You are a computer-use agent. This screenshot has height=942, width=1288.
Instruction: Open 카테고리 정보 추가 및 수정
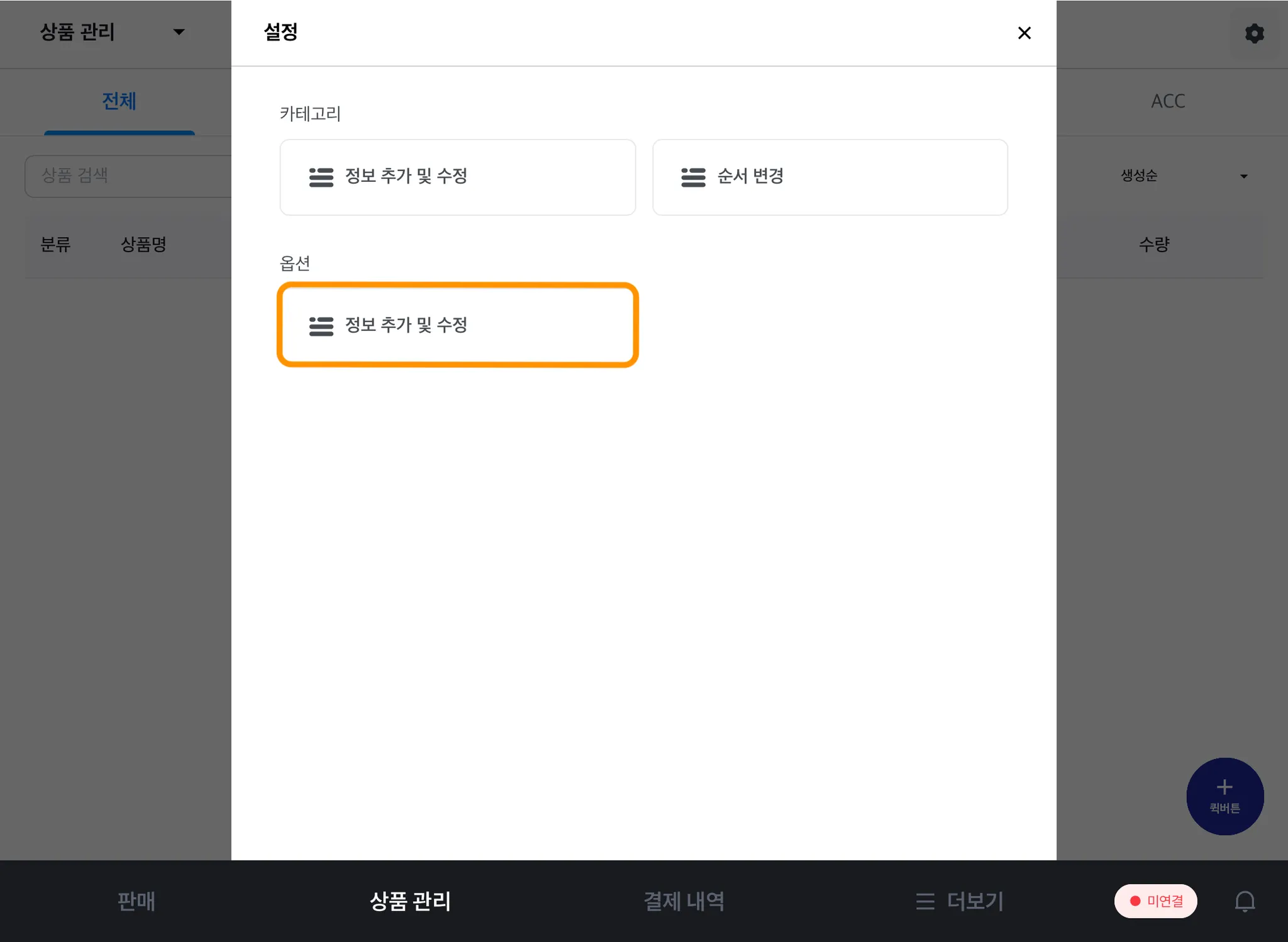coord(457,177)
